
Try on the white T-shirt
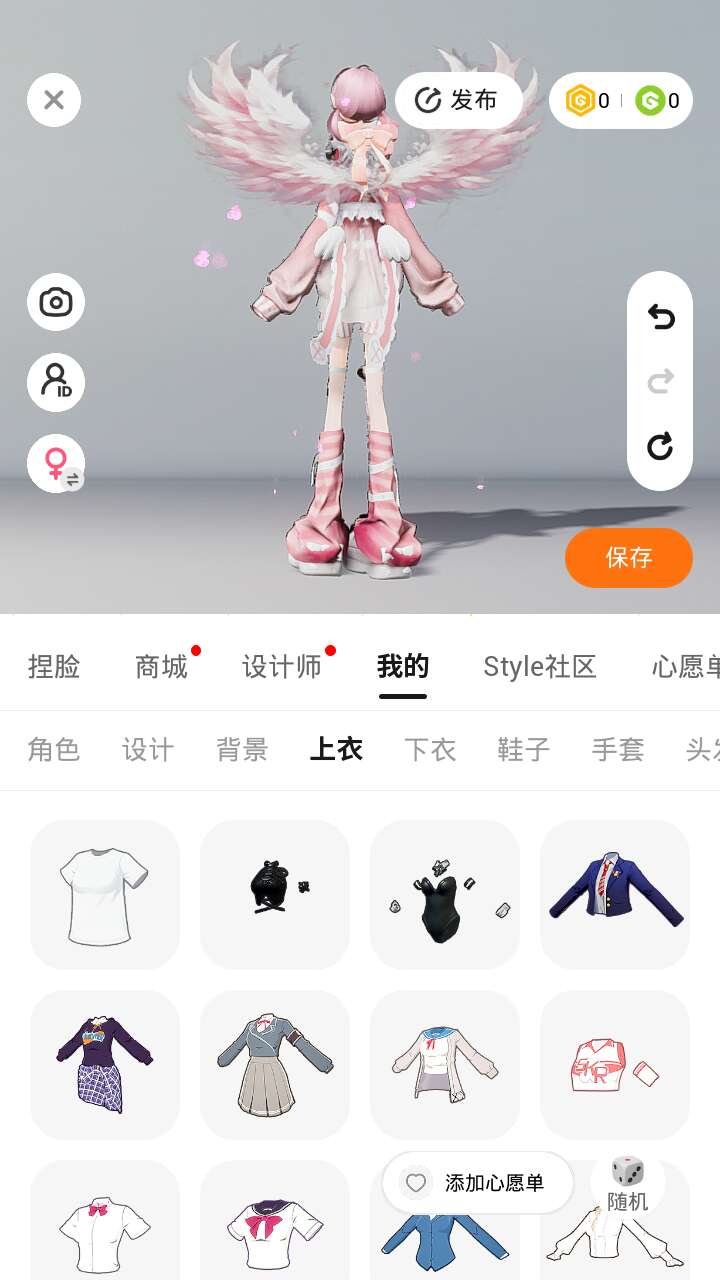pyautogui.click(x=105, y=895)
